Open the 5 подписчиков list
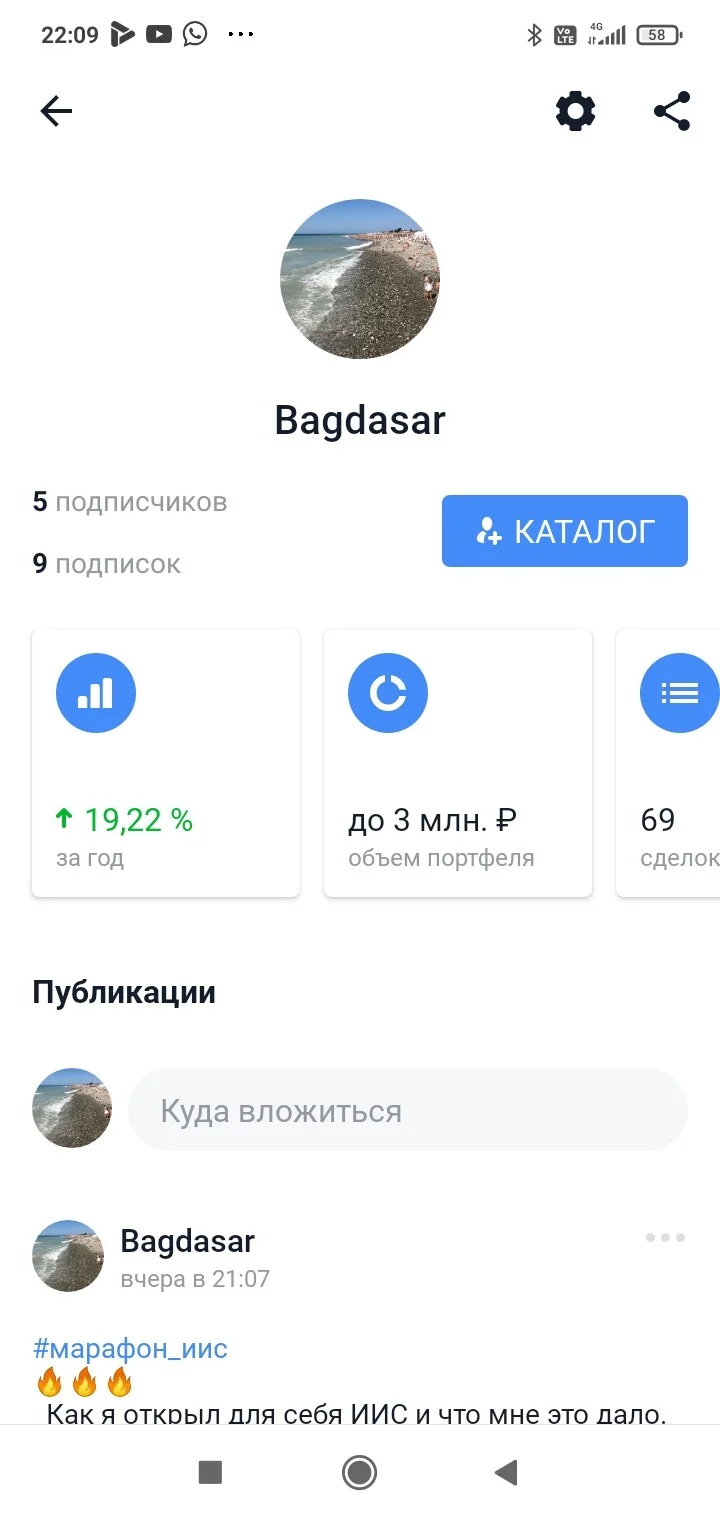 [x=130, y=502]
